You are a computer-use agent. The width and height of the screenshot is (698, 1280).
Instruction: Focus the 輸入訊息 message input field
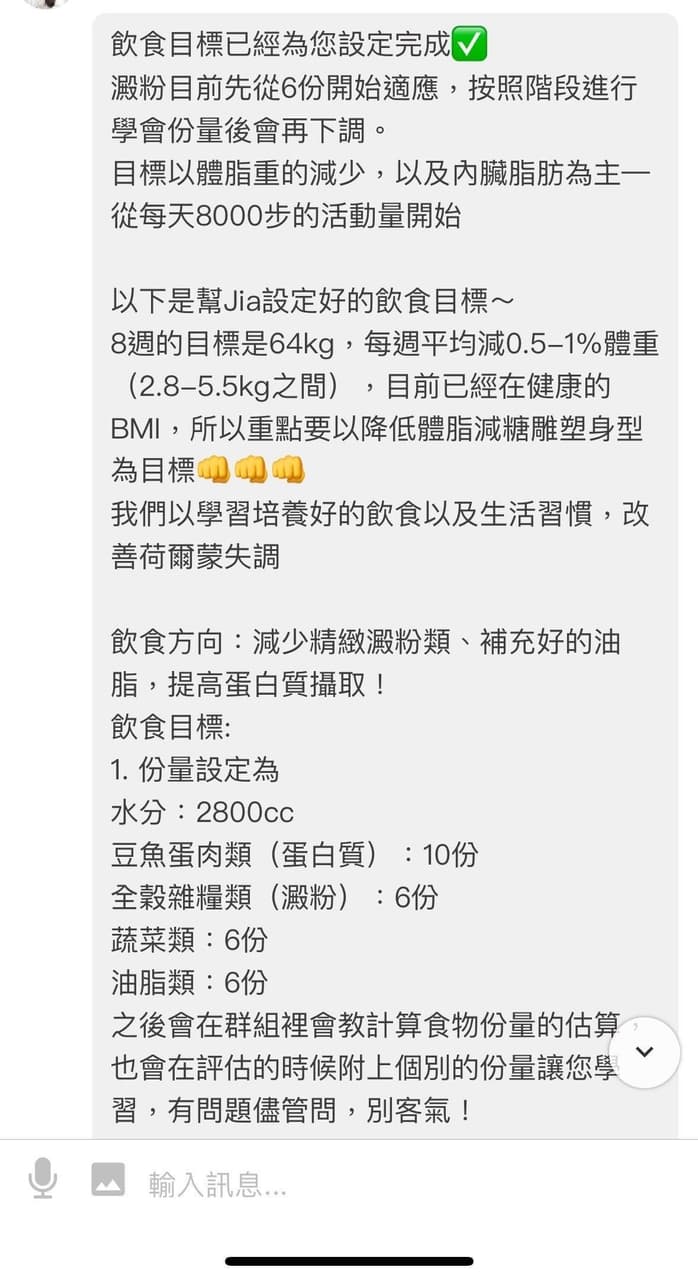[400, 1185]
